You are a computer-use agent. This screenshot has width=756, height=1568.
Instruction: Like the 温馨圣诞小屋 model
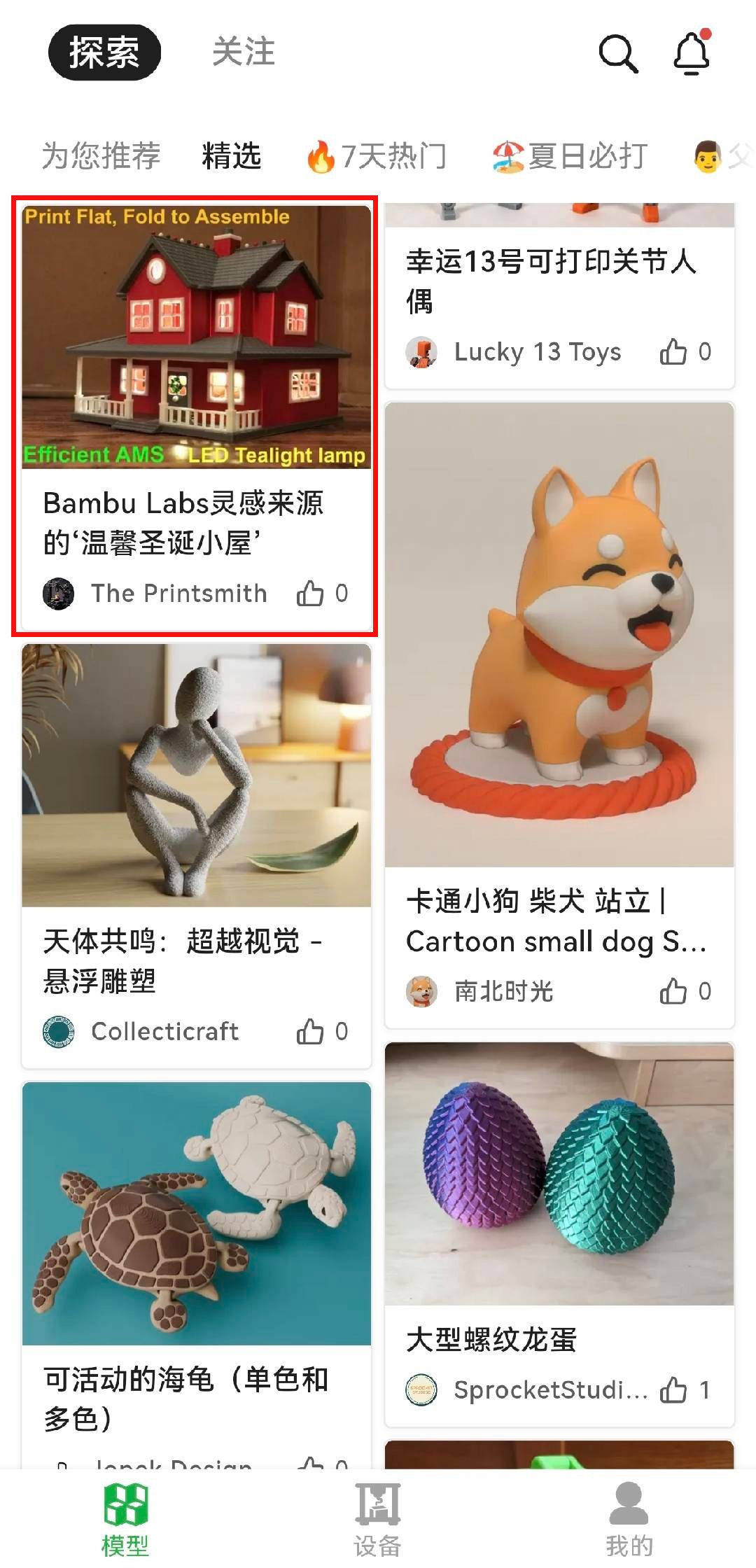coord(310,594)
